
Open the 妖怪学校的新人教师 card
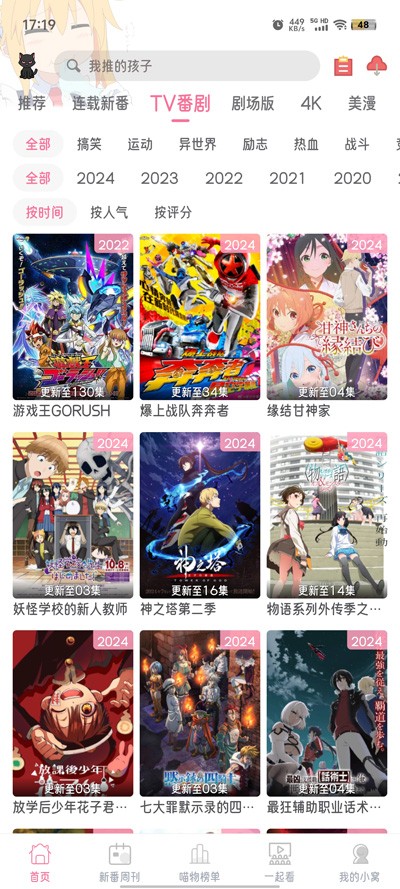(73, 524)
